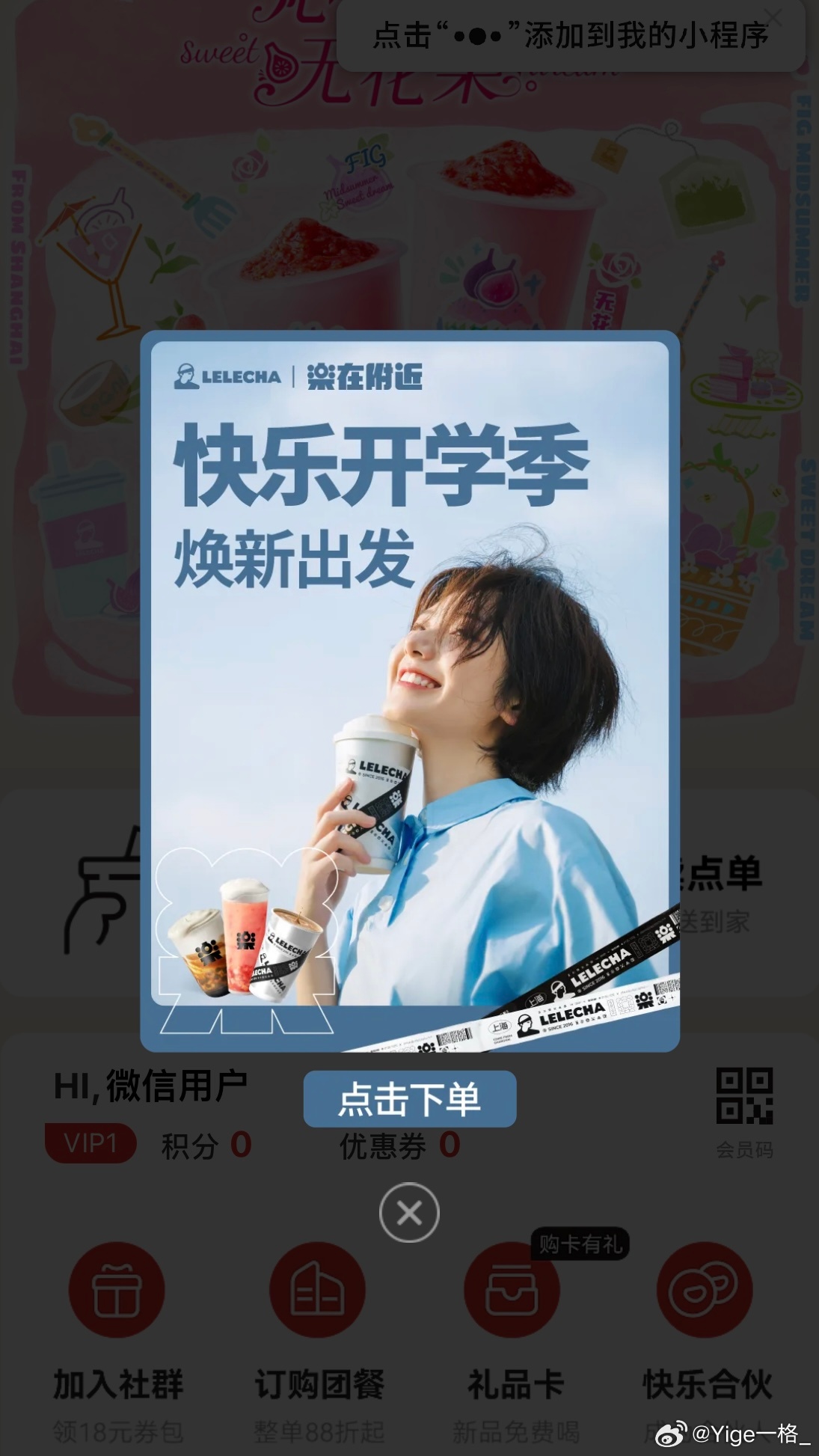Open 加入社群 community entry
The height and width of the screenshot is (1456, 819).
click(x=117, y=1339)
